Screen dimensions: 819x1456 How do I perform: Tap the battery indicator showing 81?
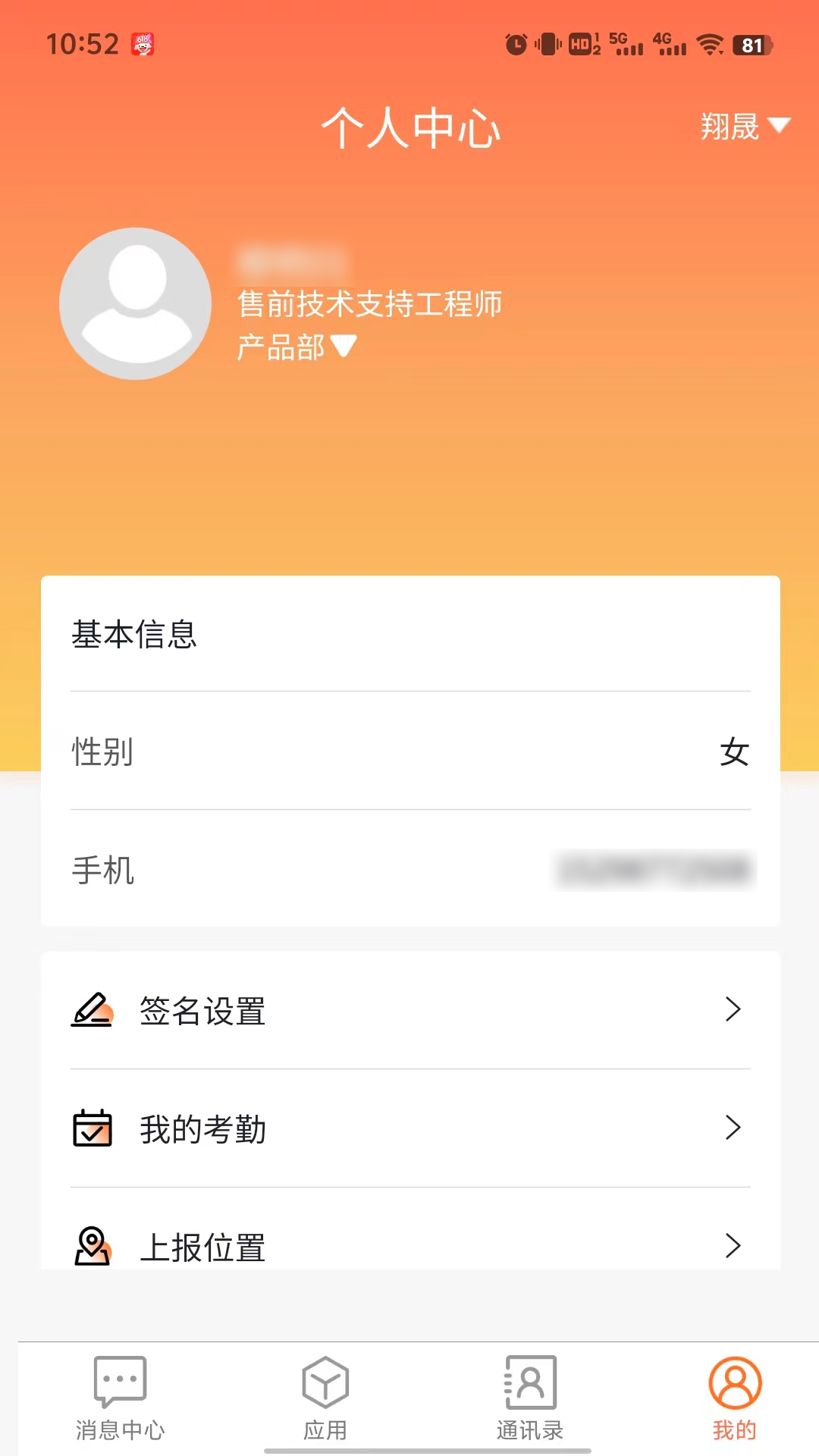point(752,45)
